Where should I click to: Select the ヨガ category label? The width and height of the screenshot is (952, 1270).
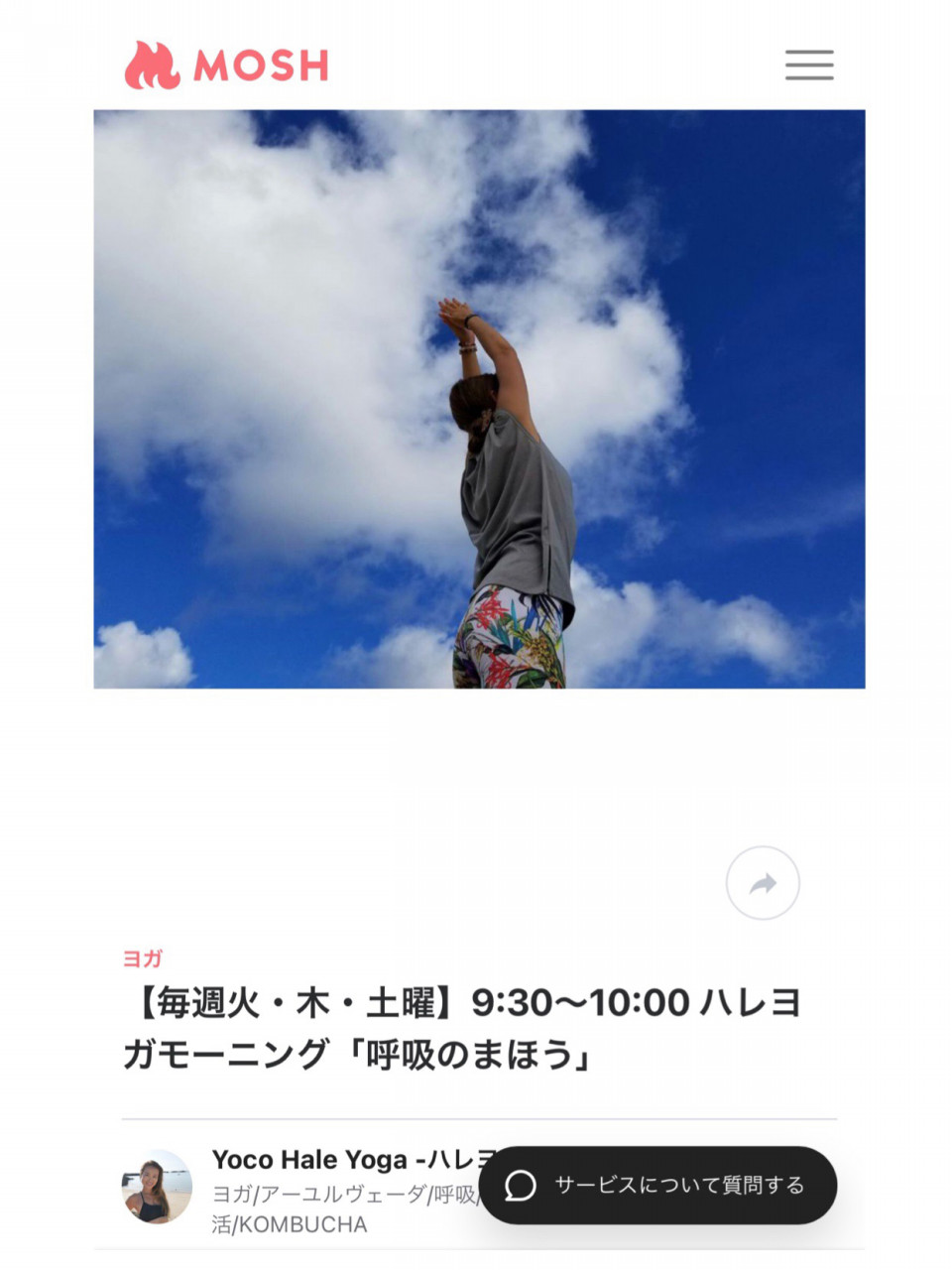pyautogui.click(x=142, y=958)
